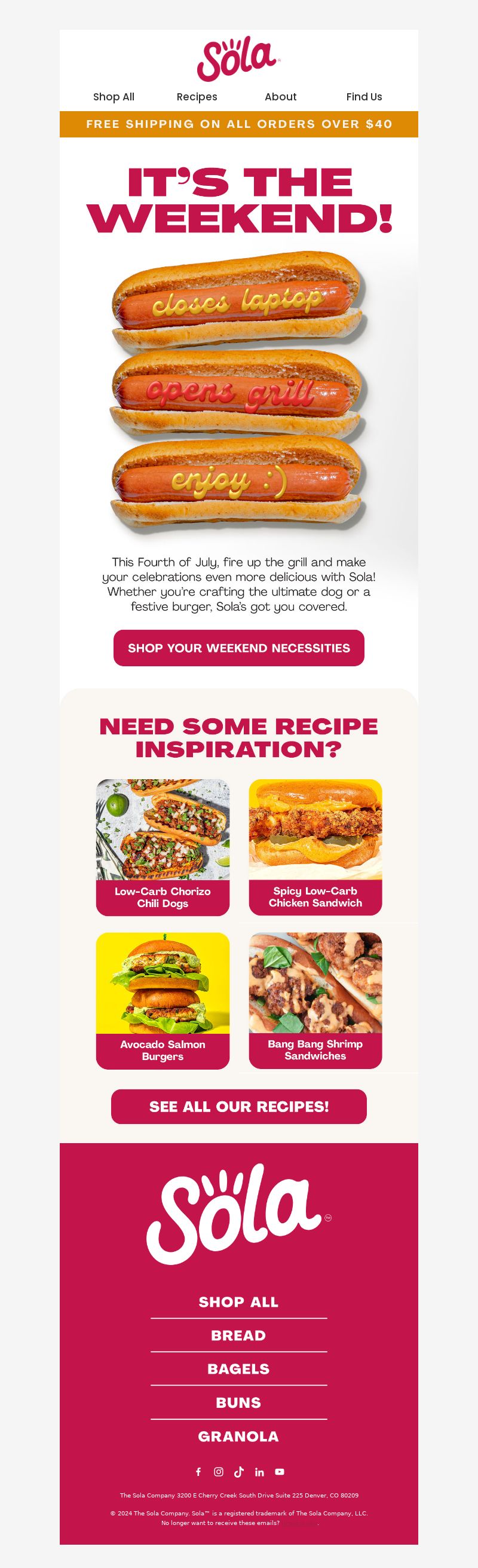Image resolution: width=478 pixels, height=1568 pixels.
Task: Visit Sola's LinkedIn page
Action: [259, 1472]
